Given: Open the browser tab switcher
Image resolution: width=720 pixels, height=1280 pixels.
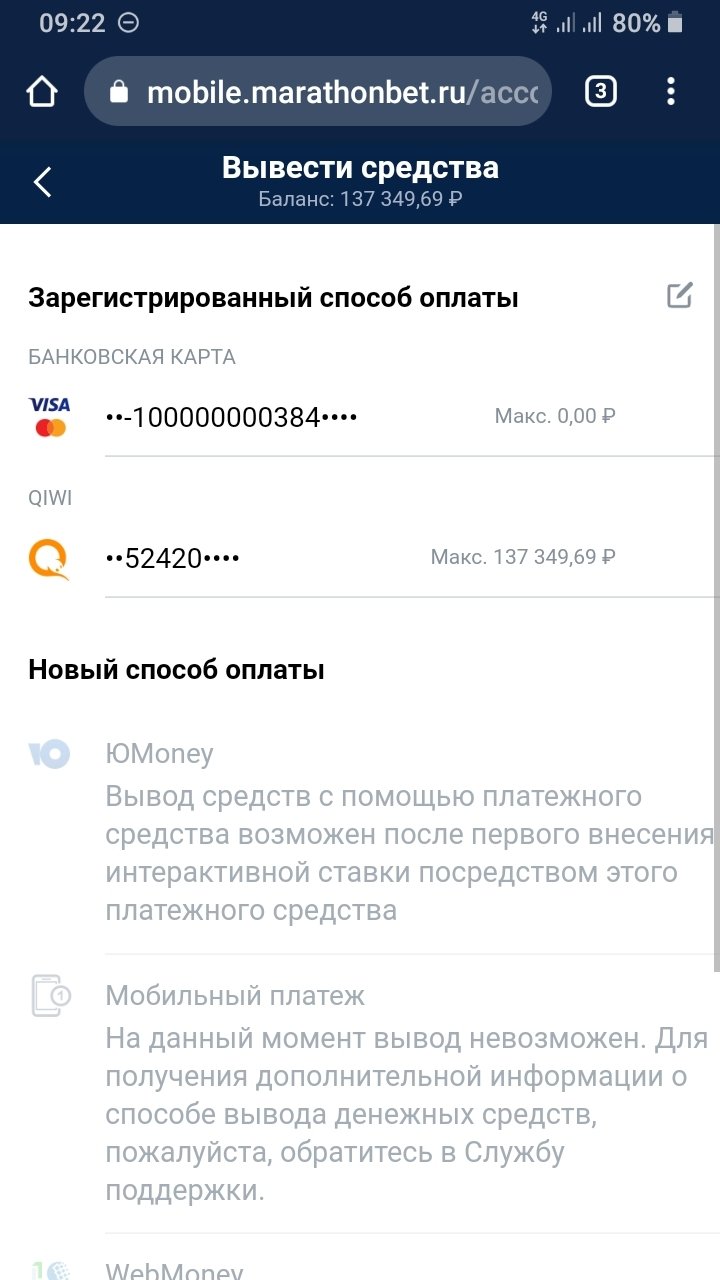Looking at the screenshot, I should [x=600, y=93].
